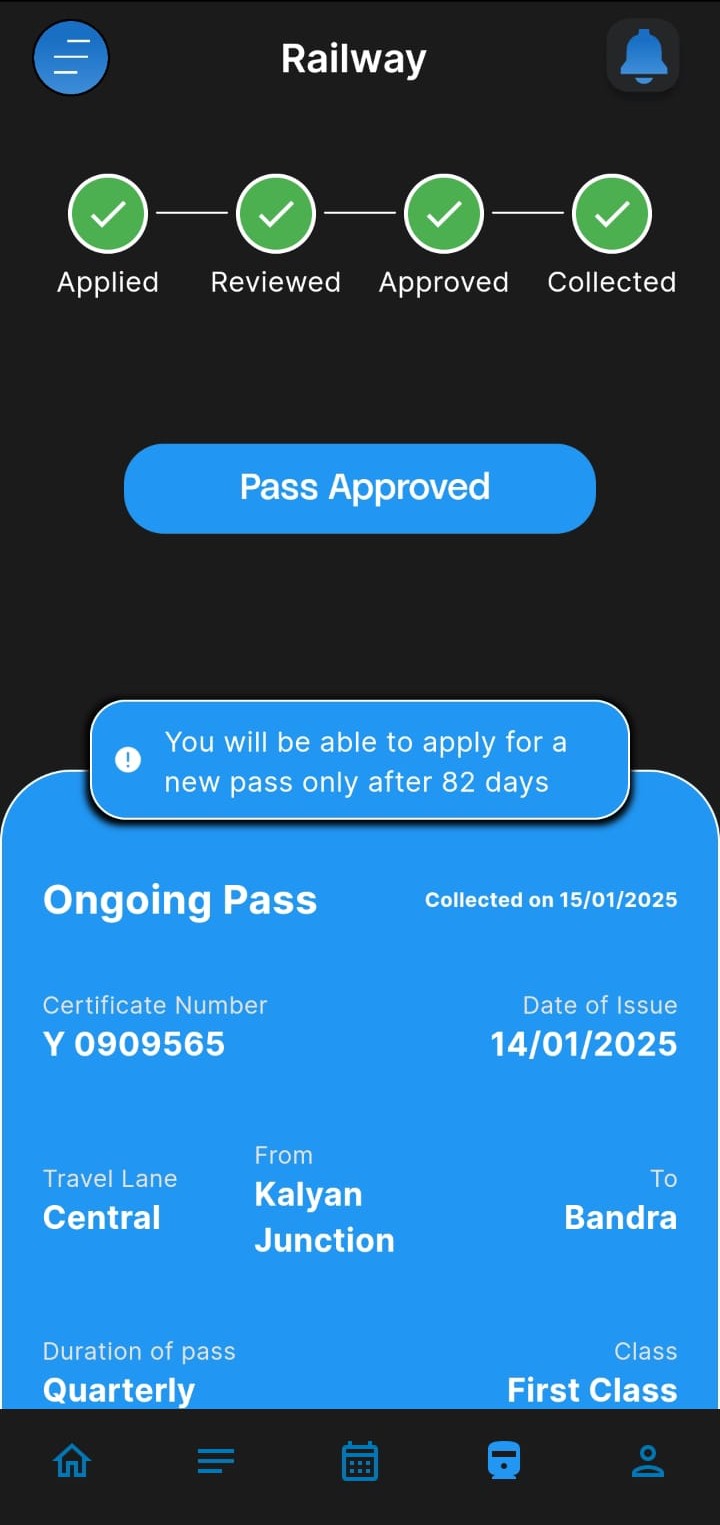
Task: Open the drawer menu button
Action: click(71, 57)
